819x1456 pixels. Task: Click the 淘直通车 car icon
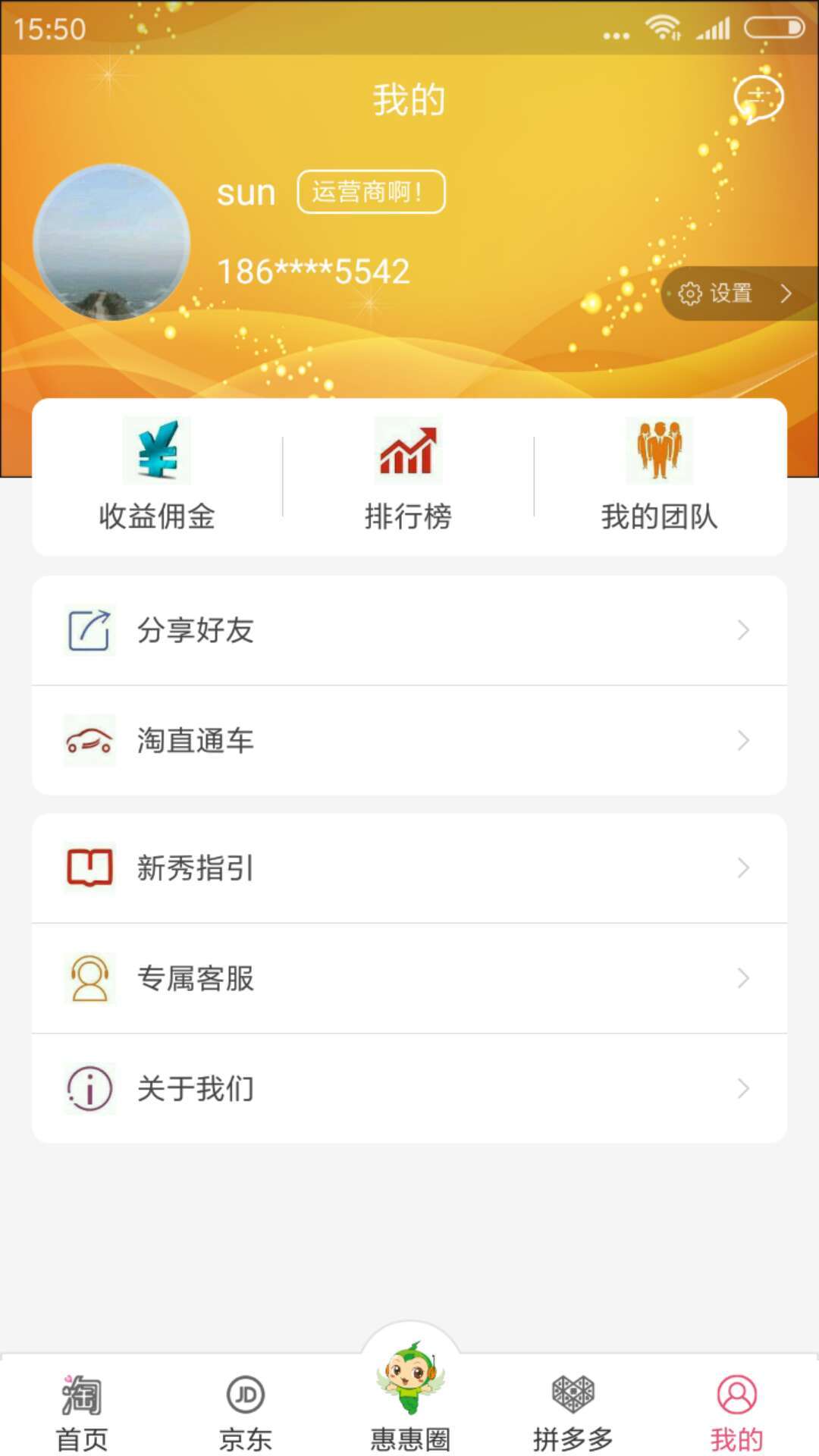[x=89, y=741]
